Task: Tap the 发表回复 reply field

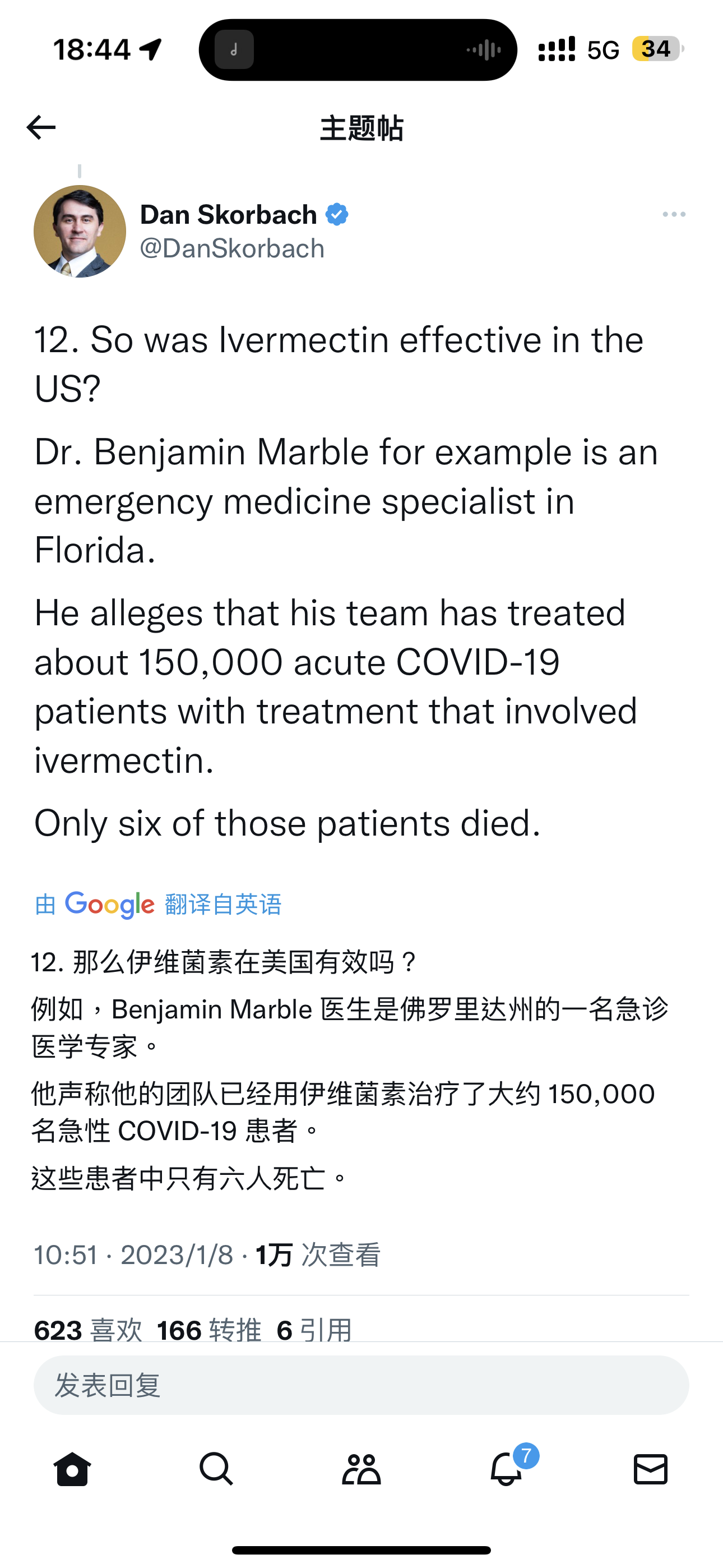Action: (361, 1385)
